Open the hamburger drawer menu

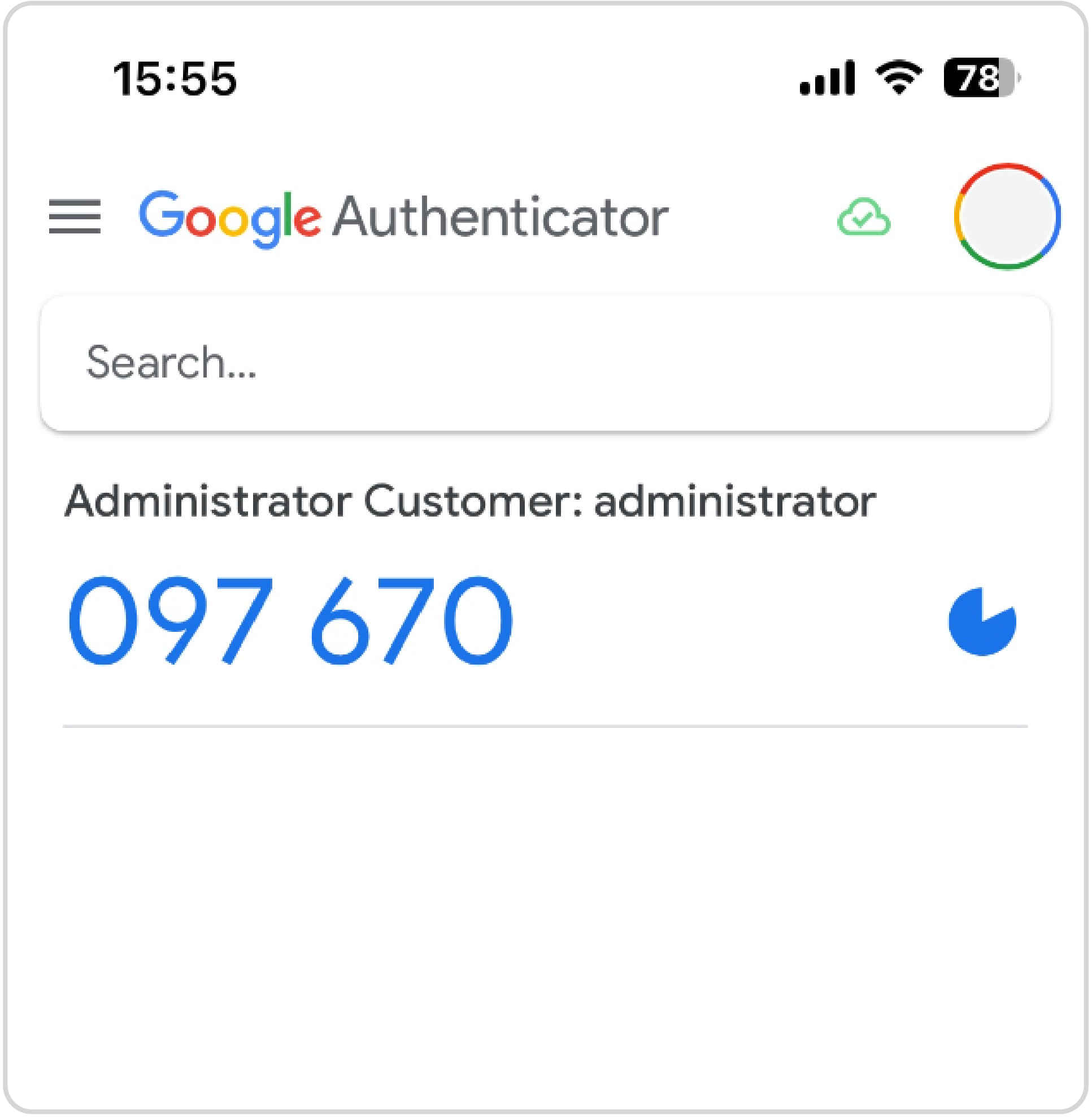coord(75,217)
